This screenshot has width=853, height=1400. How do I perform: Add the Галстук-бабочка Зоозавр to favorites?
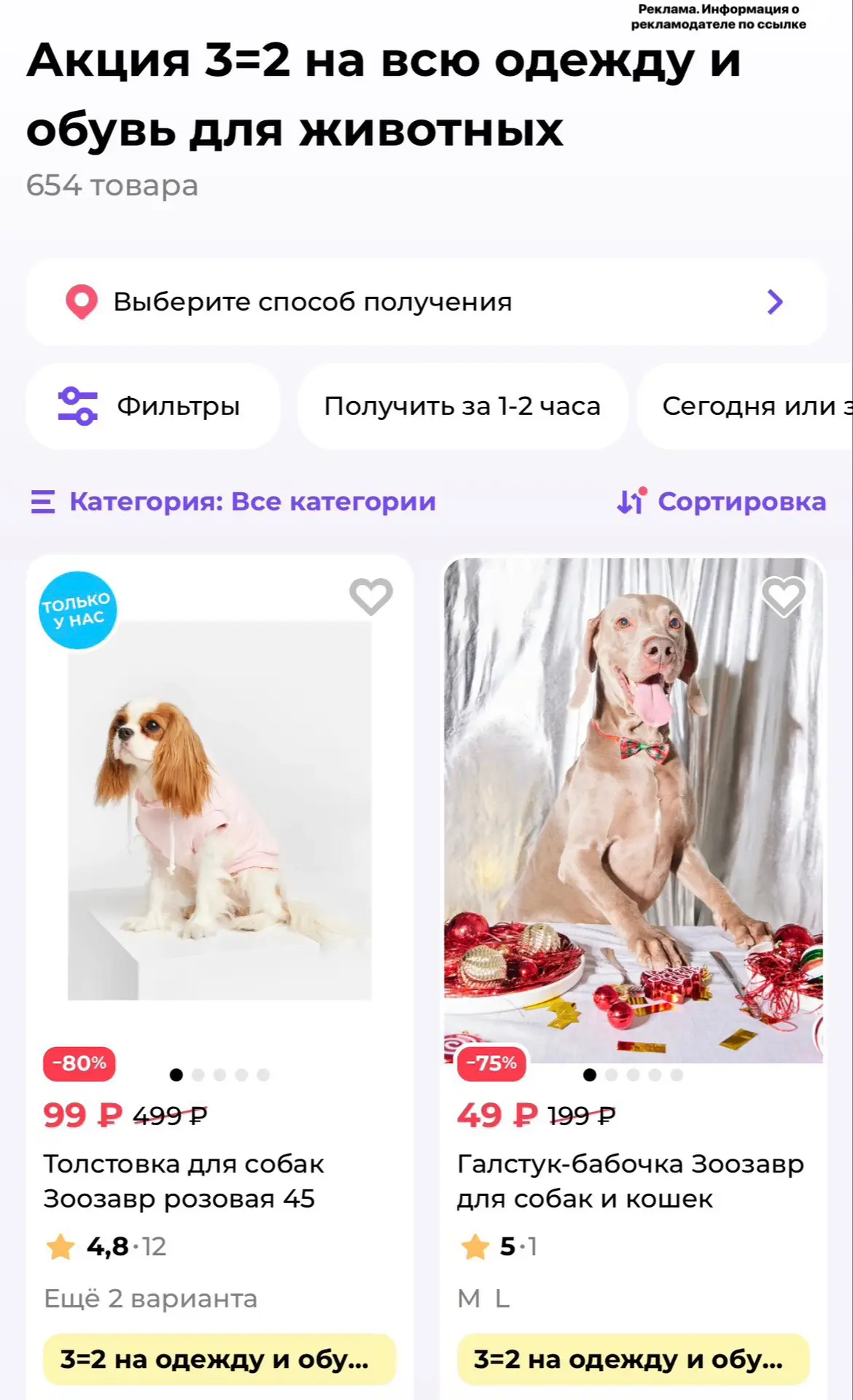[x=784, y=596]
